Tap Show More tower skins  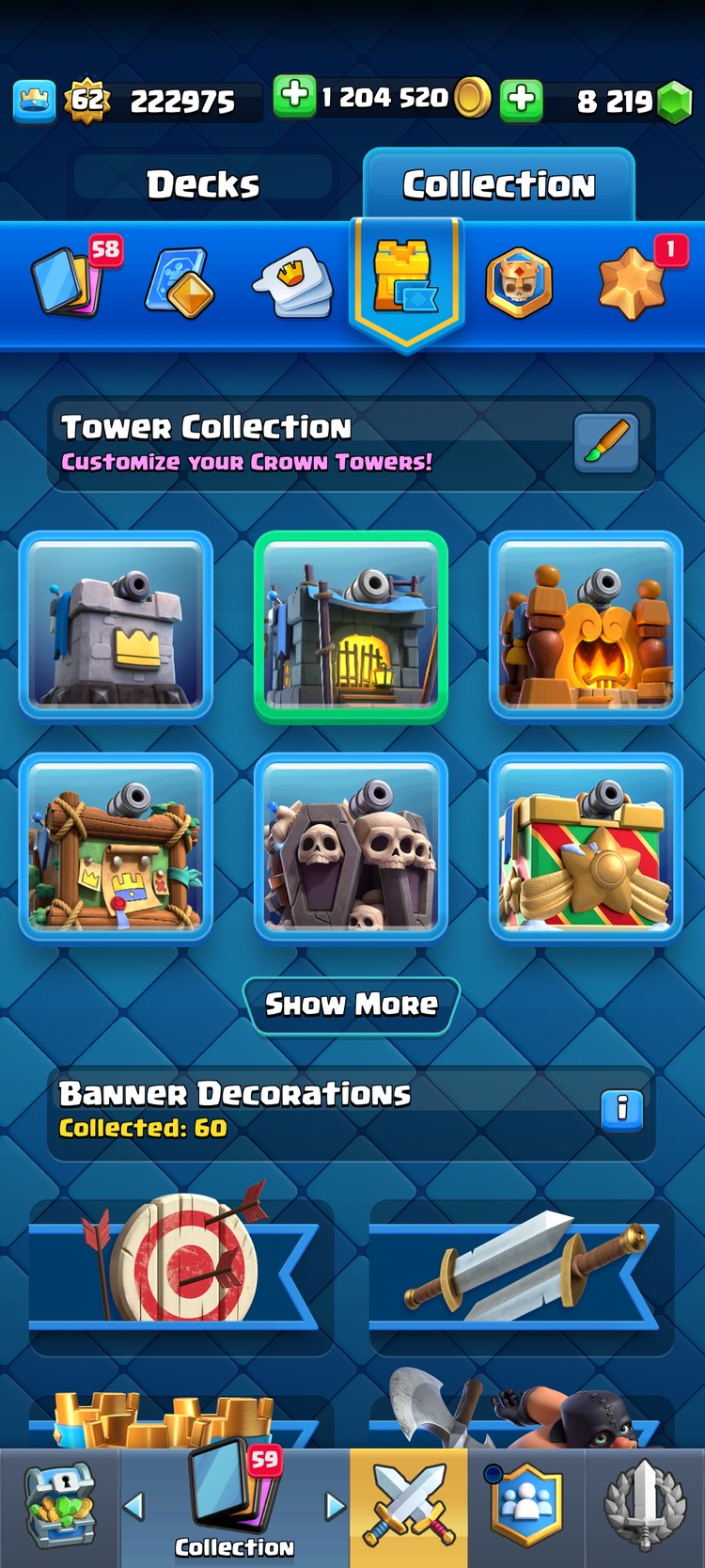[351, 1005]
